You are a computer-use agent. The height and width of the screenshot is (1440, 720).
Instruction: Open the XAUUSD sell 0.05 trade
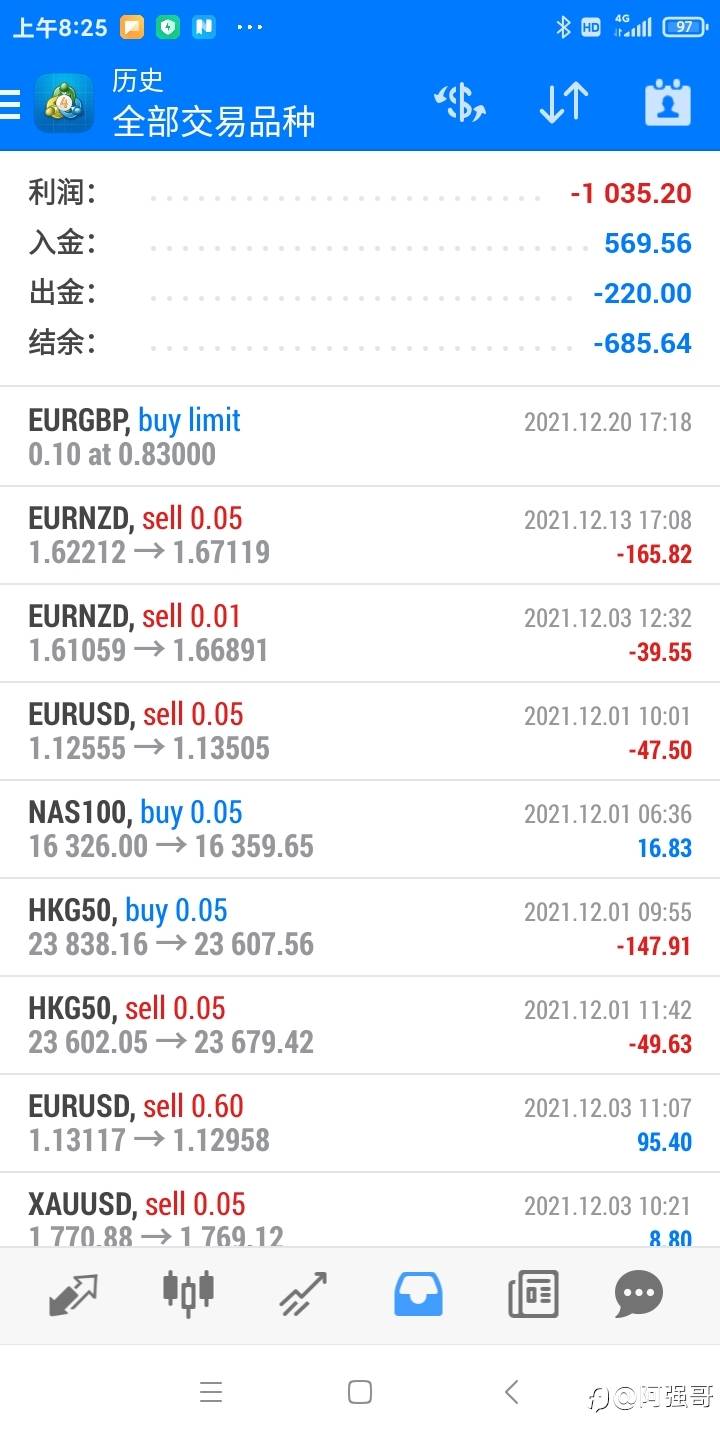(360, 1210)
